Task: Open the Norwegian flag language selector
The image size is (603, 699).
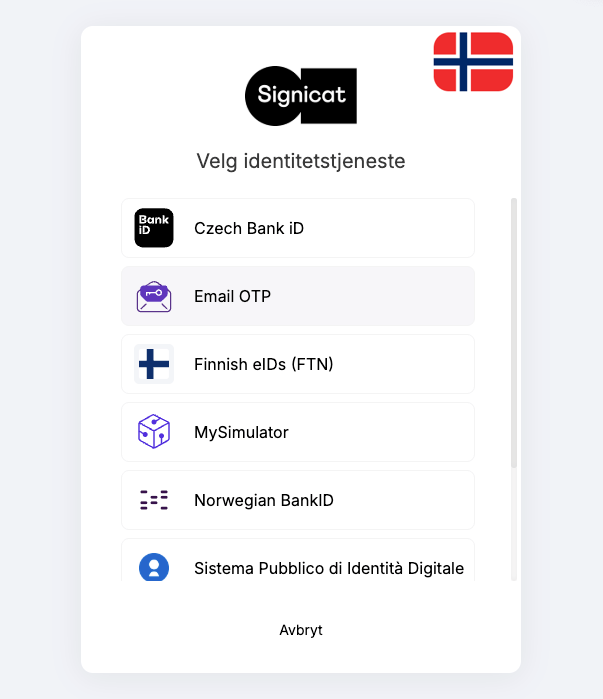Action: click(473, 61)
